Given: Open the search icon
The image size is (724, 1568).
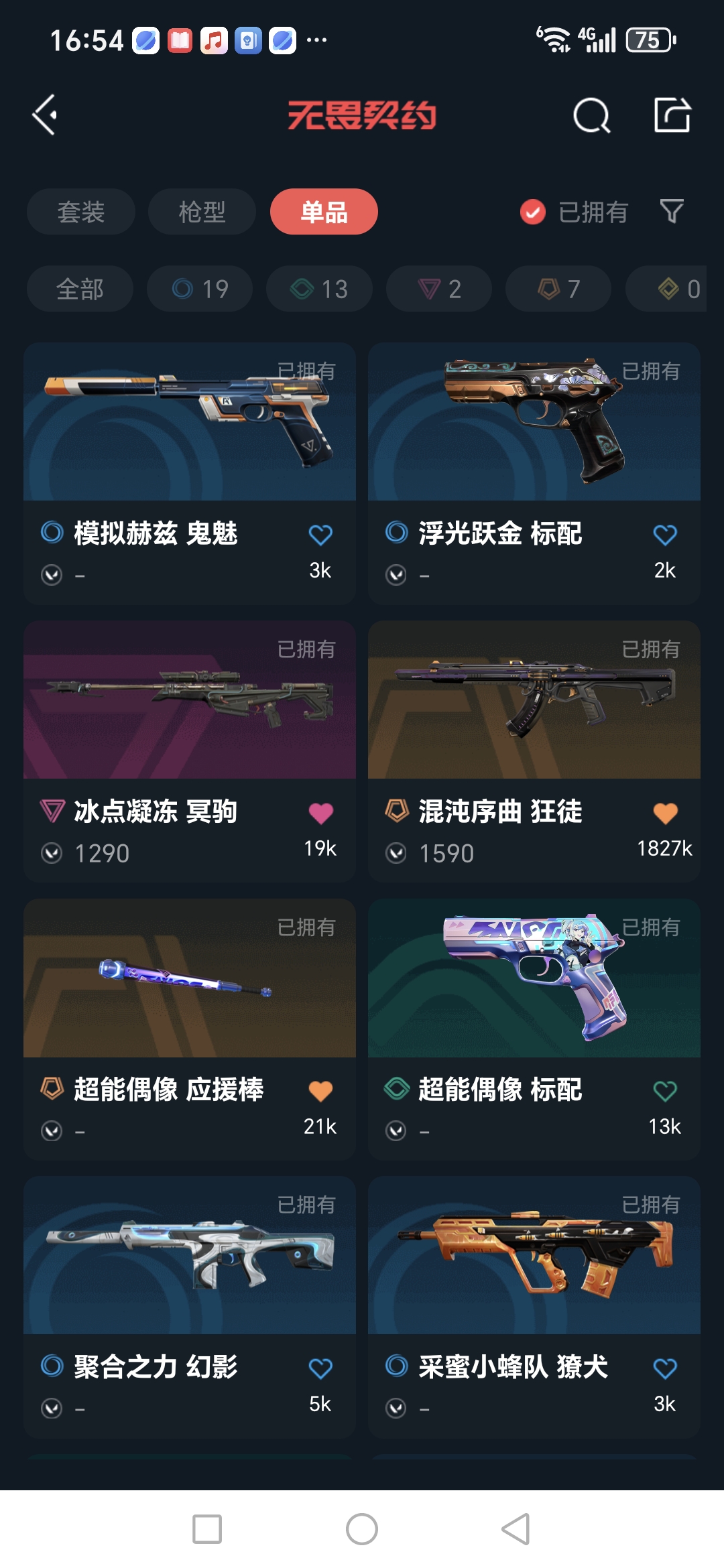Looking at the screenshot, I should coord(591,115).
